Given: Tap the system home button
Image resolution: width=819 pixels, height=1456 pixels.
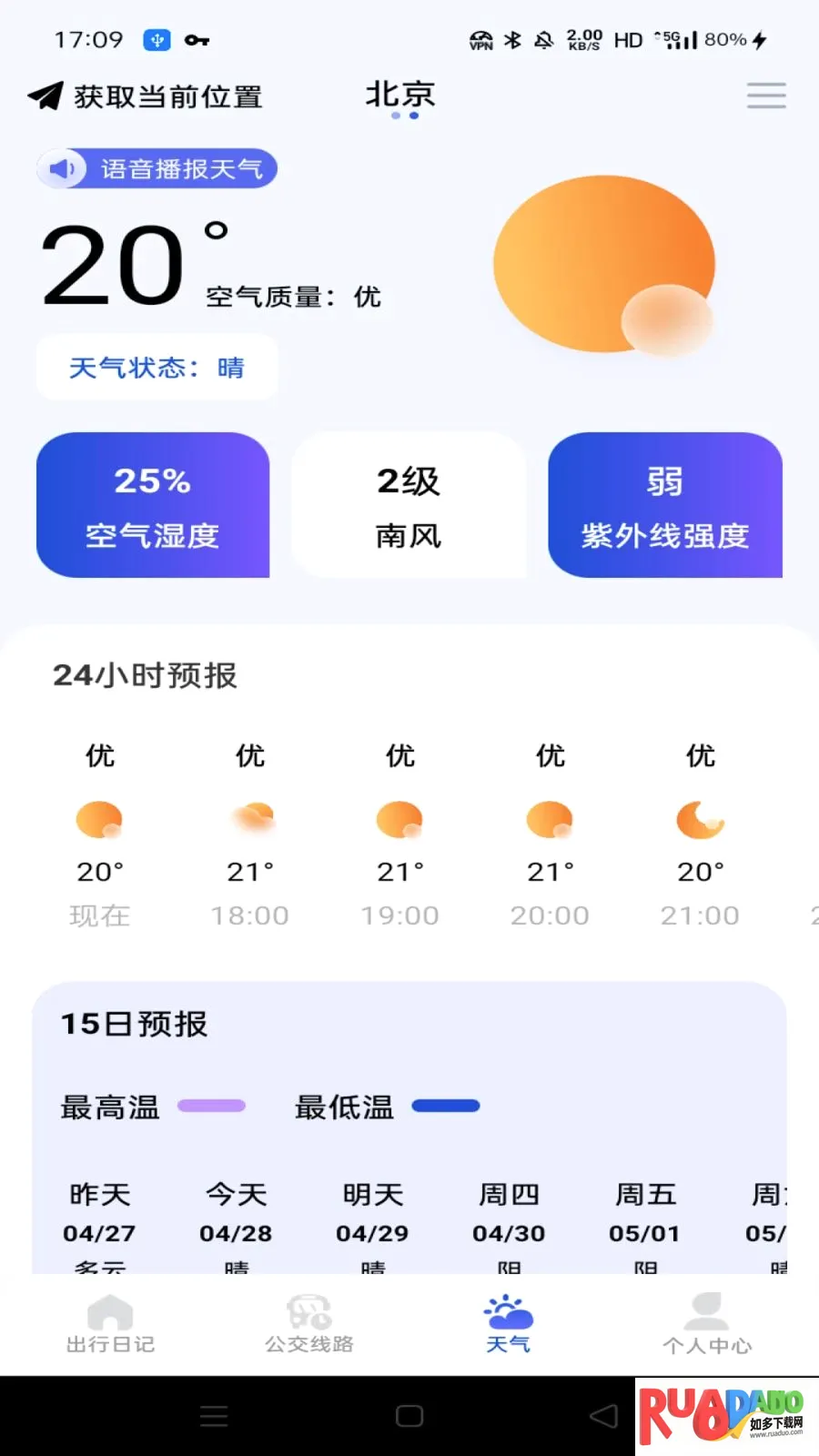Looking at the screenshot, I should (409, 1416).
